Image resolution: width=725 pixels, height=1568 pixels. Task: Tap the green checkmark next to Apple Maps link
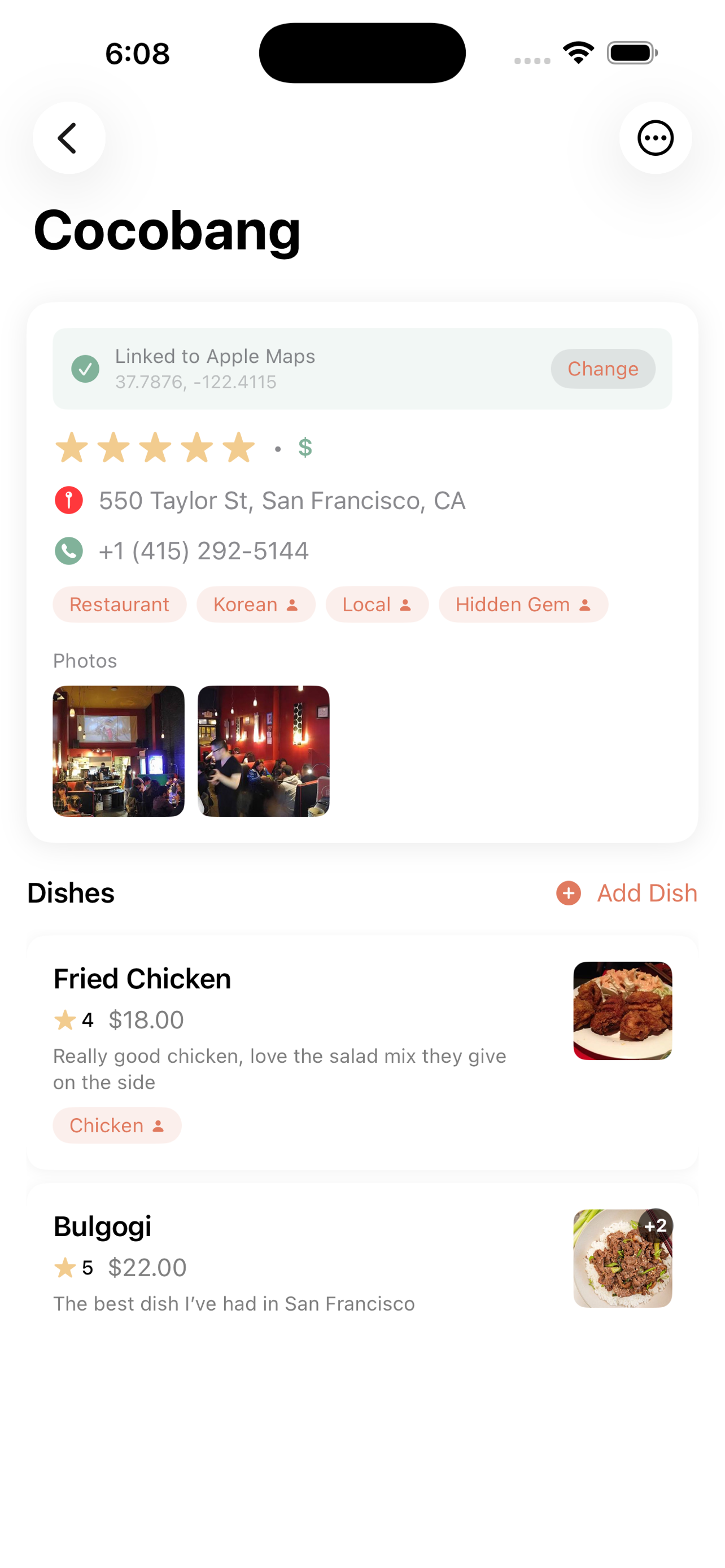click(x=86, y=368)
